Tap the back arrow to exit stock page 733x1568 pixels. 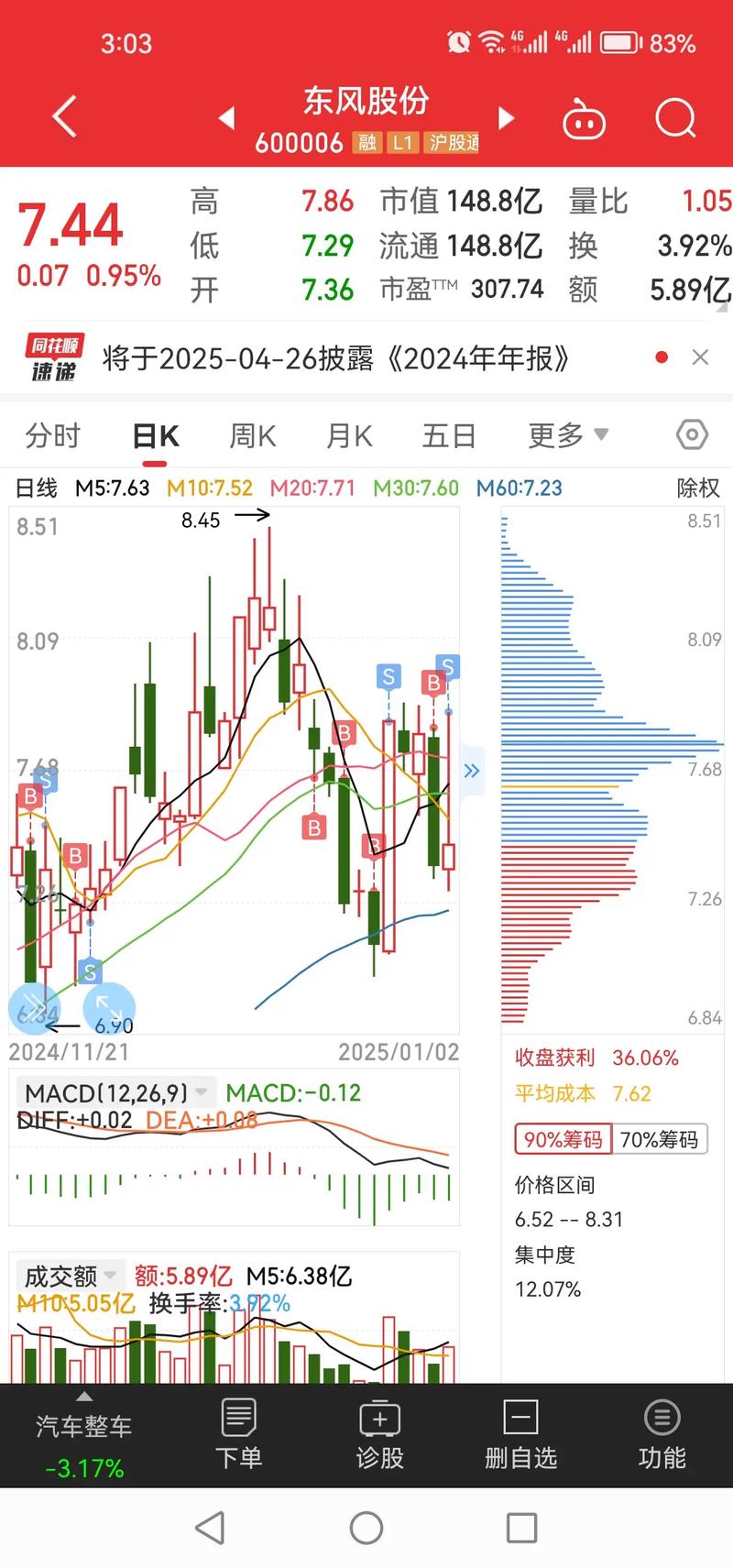tap(62, 117)
